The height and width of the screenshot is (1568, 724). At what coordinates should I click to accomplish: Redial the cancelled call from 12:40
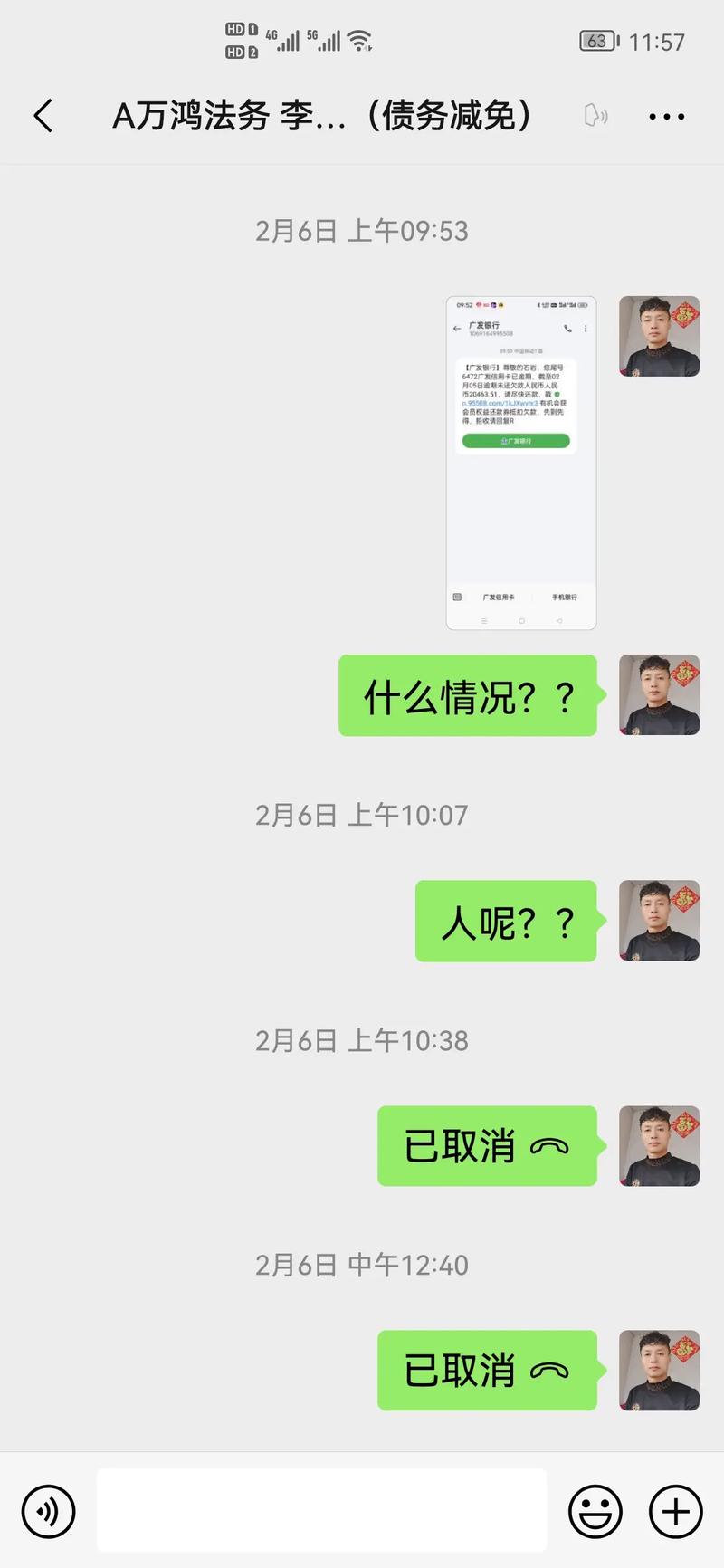click(x=487, y=1371)
